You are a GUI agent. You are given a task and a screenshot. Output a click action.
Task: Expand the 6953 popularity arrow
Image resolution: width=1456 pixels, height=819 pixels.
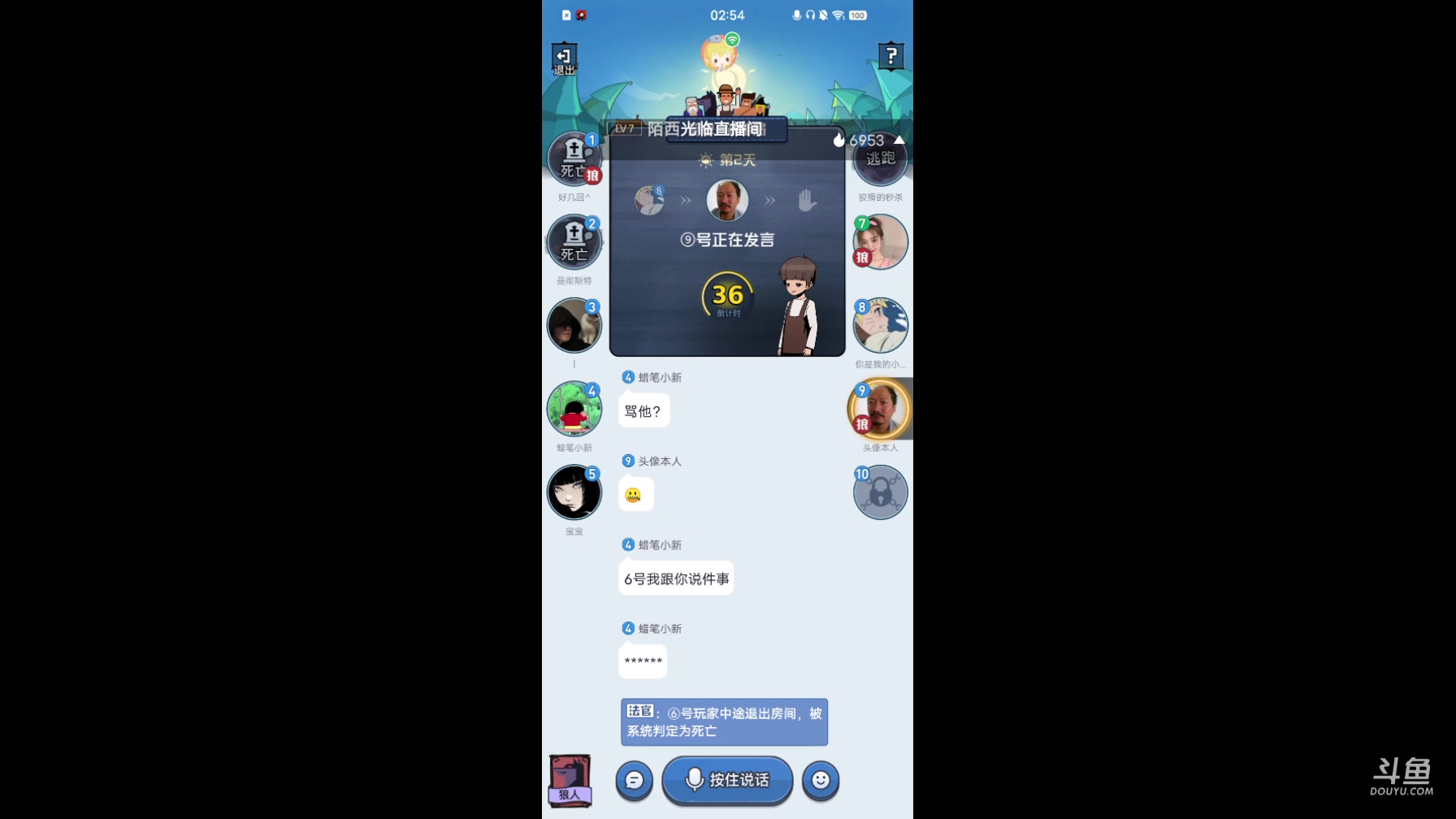(899, 140)
